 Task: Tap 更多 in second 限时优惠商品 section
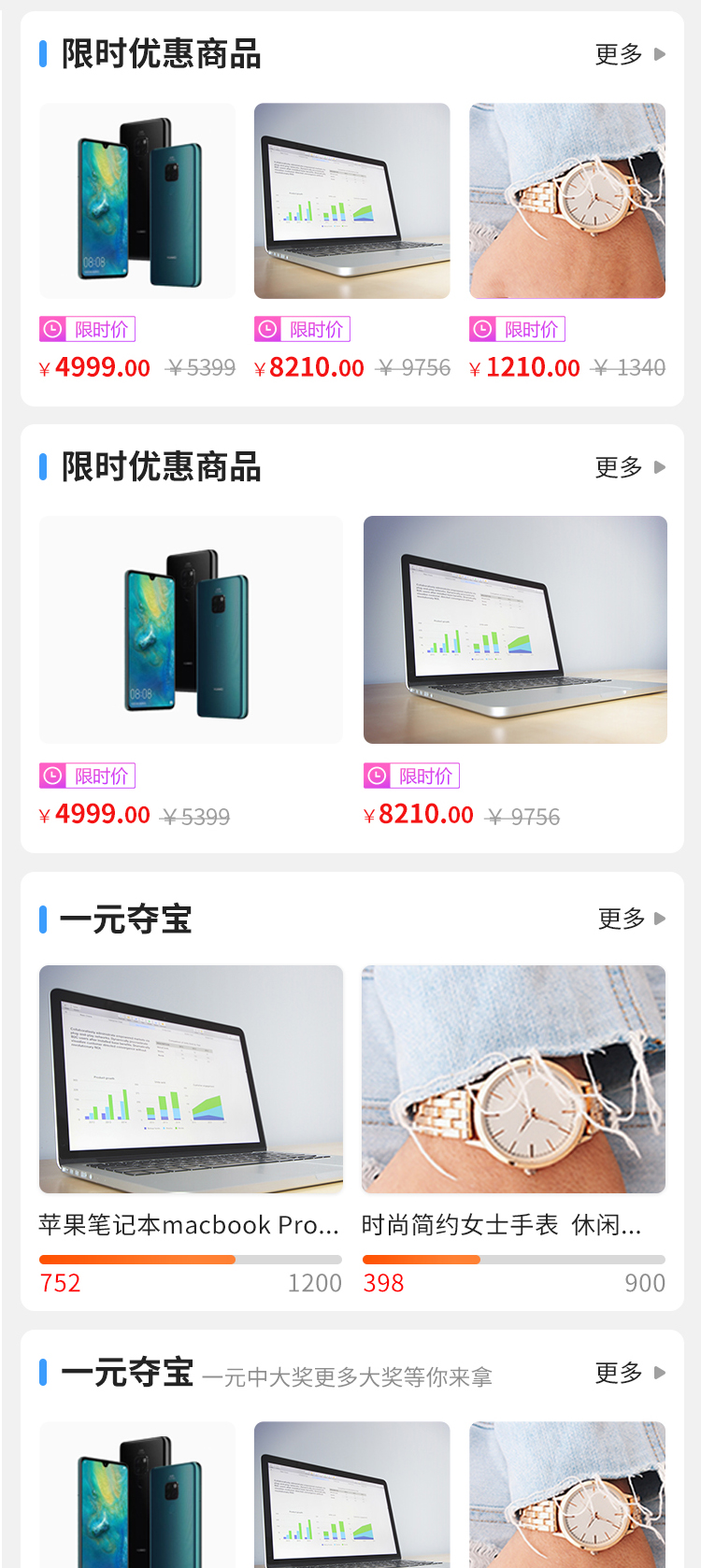click(x=629, y=467)
